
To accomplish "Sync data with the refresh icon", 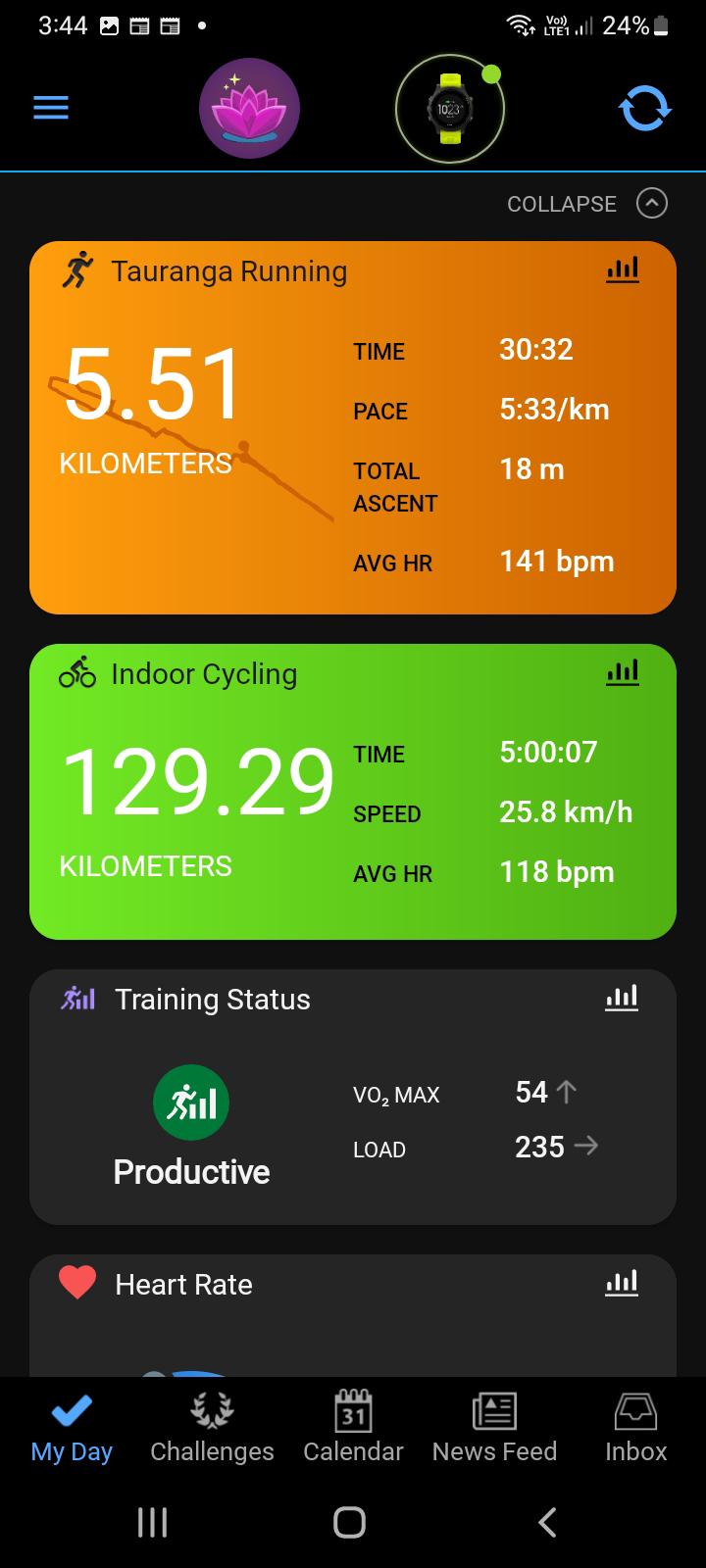I will (x=645, y=108).
